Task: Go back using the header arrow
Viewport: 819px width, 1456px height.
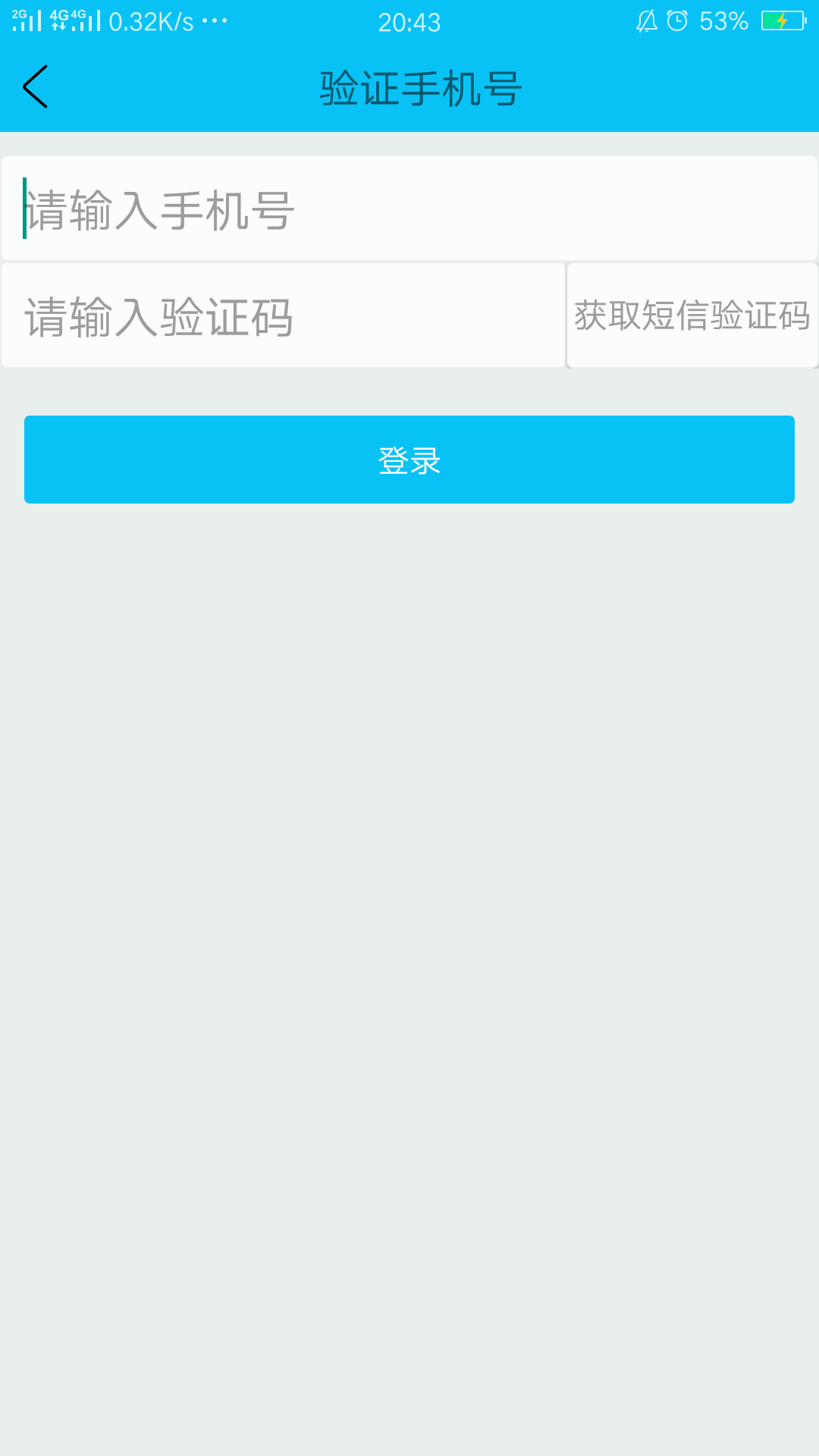Action: point(35,86)
